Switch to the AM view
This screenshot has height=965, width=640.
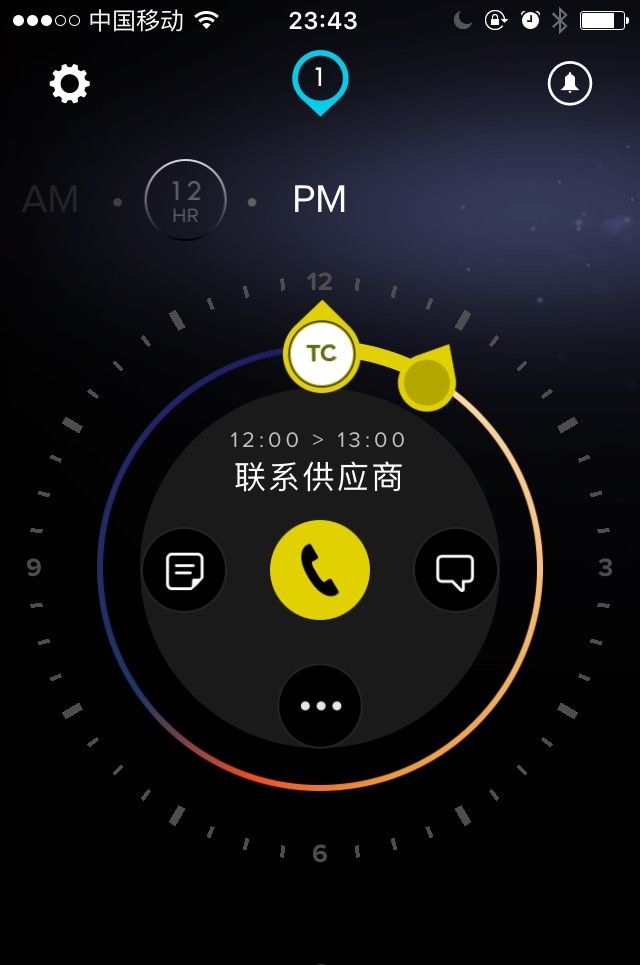50,200
